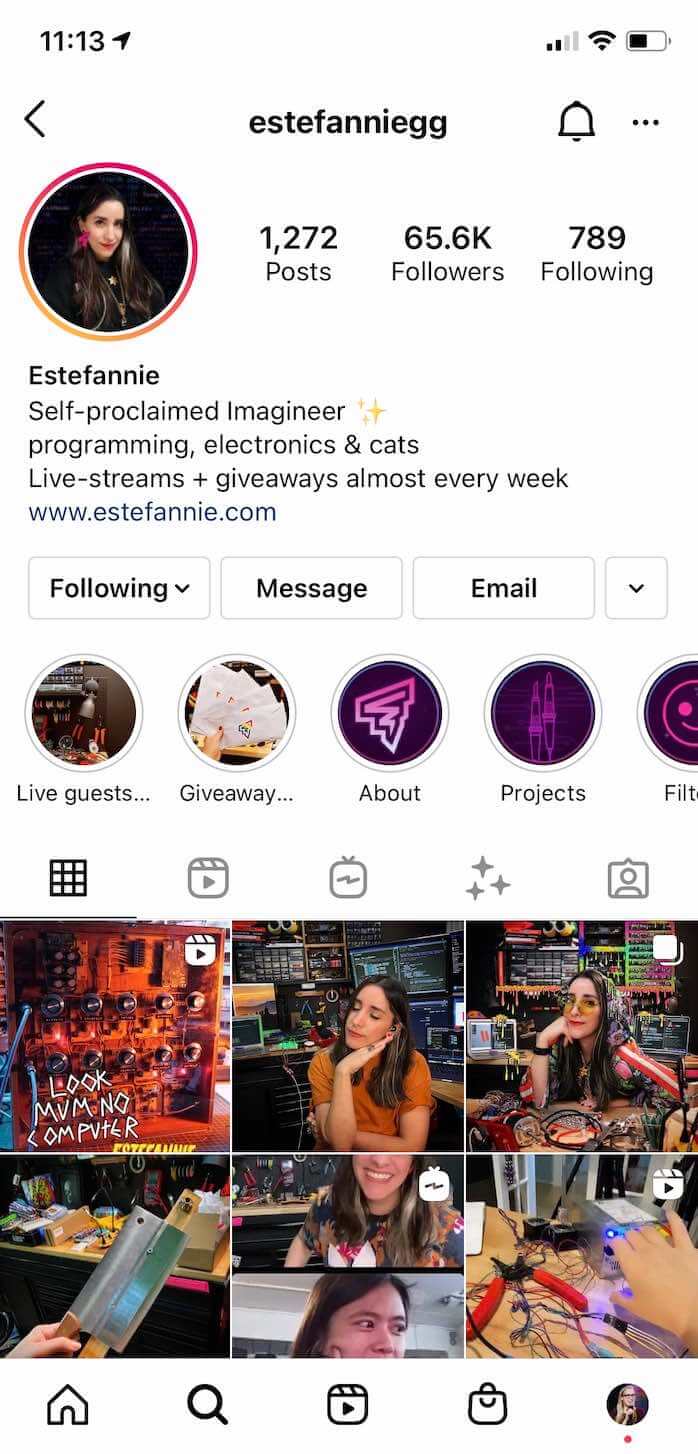
Task: Go back using the arrow icon
Action: [x=35, y=119]
